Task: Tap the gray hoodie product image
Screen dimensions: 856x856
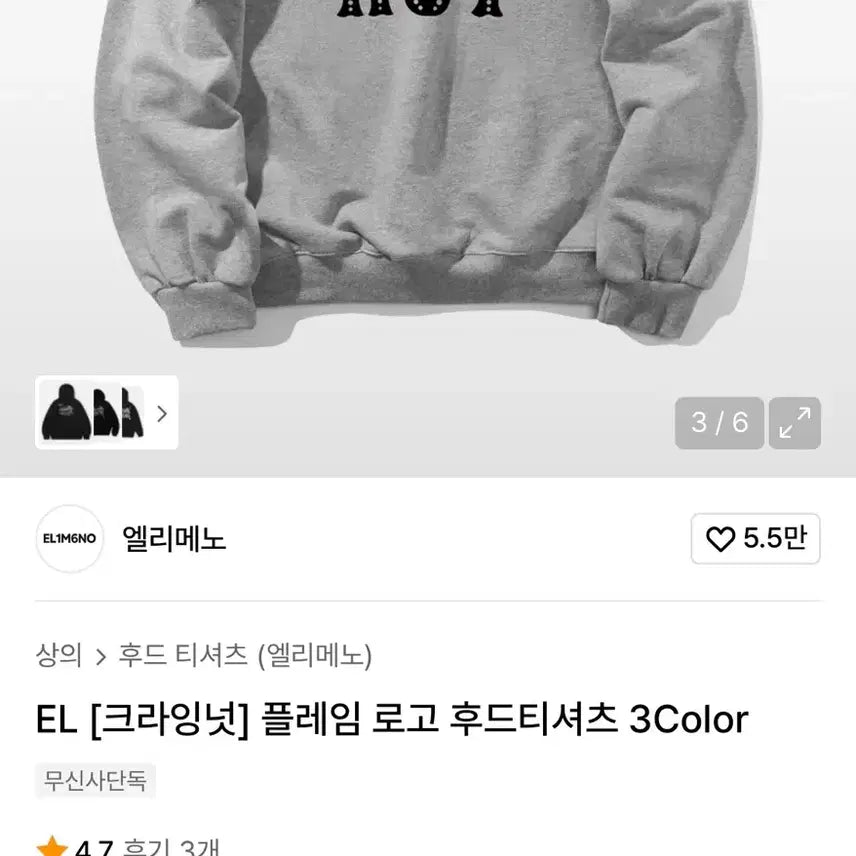Action: click(428, 180)
